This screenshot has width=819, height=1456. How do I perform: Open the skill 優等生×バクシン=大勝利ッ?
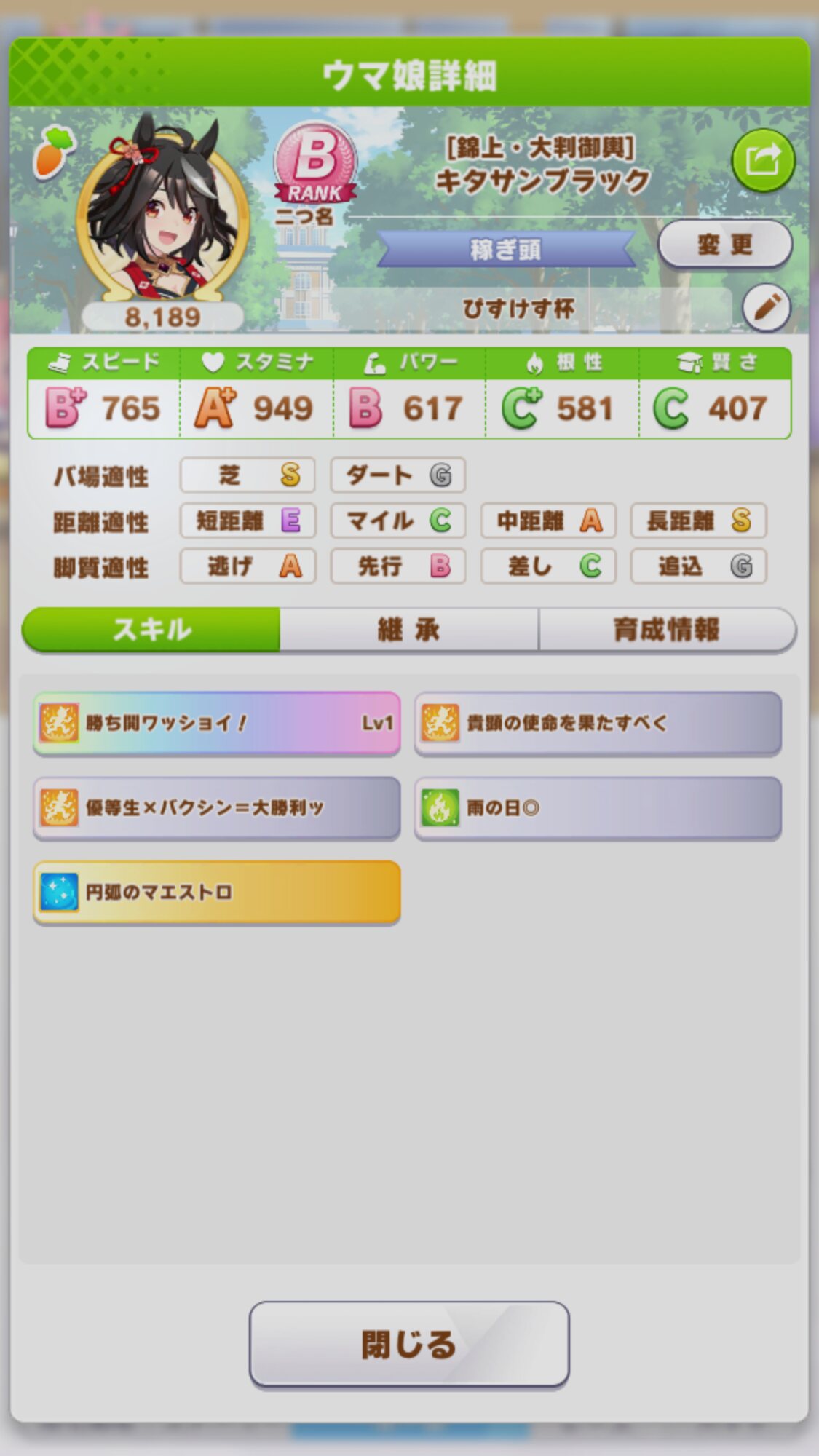coord(217,807)
